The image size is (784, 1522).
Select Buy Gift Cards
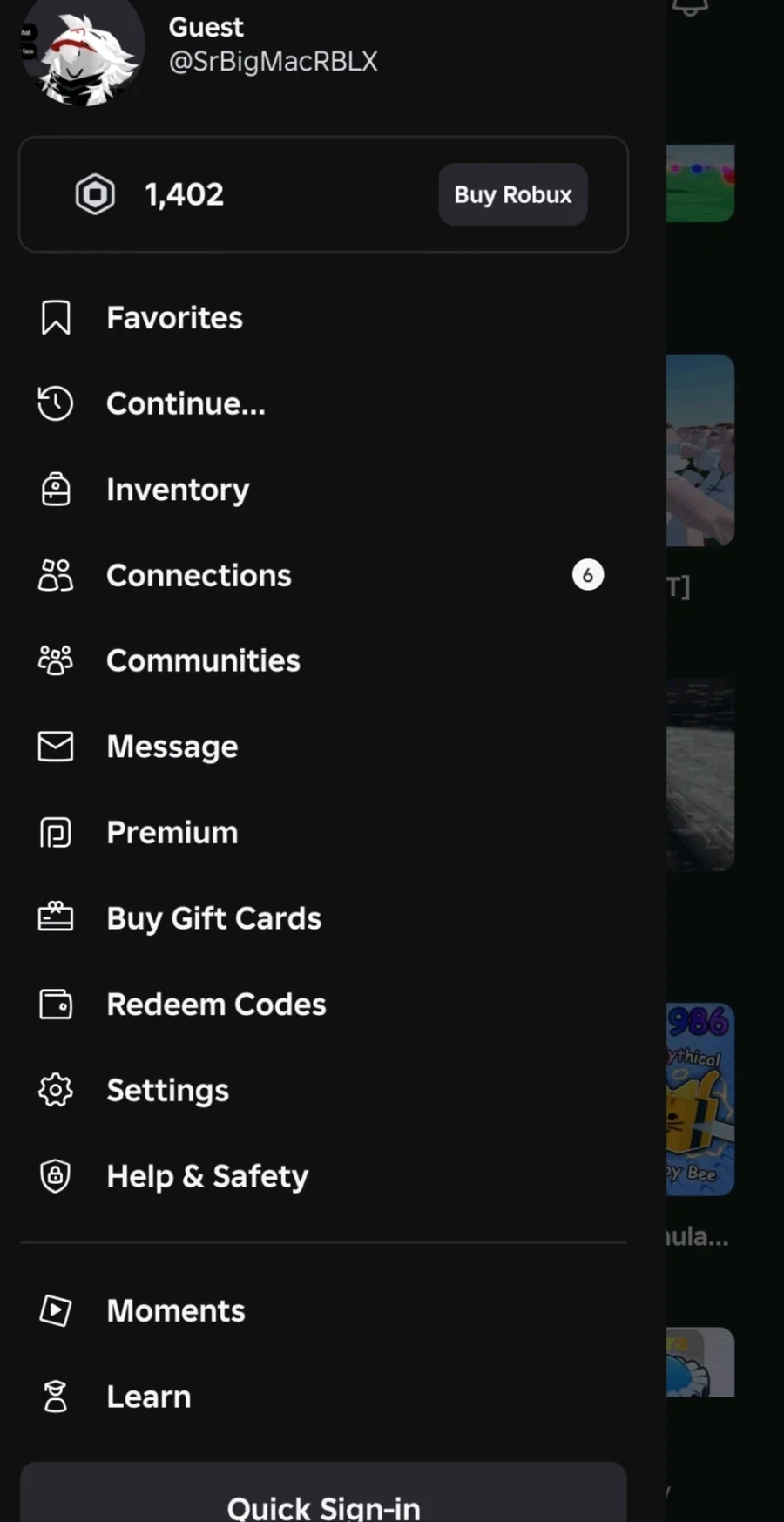click(x=213, y=918)
